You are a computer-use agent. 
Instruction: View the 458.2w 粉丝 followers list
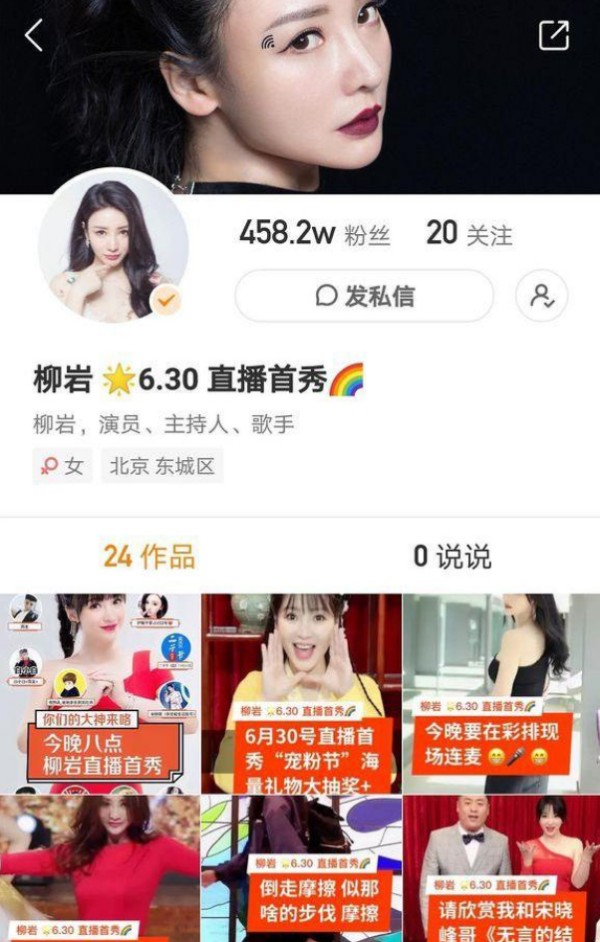click(314, 235)
